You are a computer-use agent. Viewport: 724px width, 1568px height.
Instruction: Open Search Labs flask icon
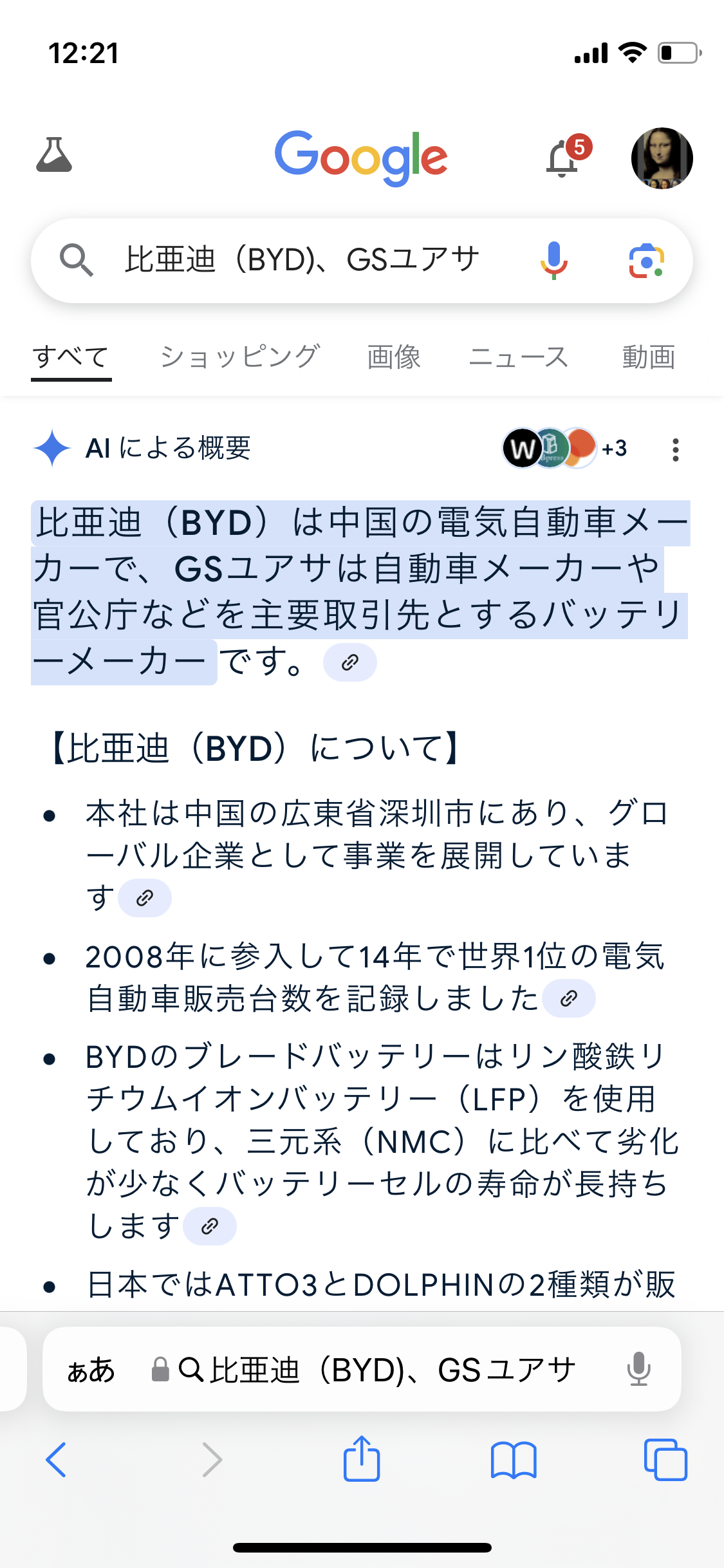coord(54,155)
